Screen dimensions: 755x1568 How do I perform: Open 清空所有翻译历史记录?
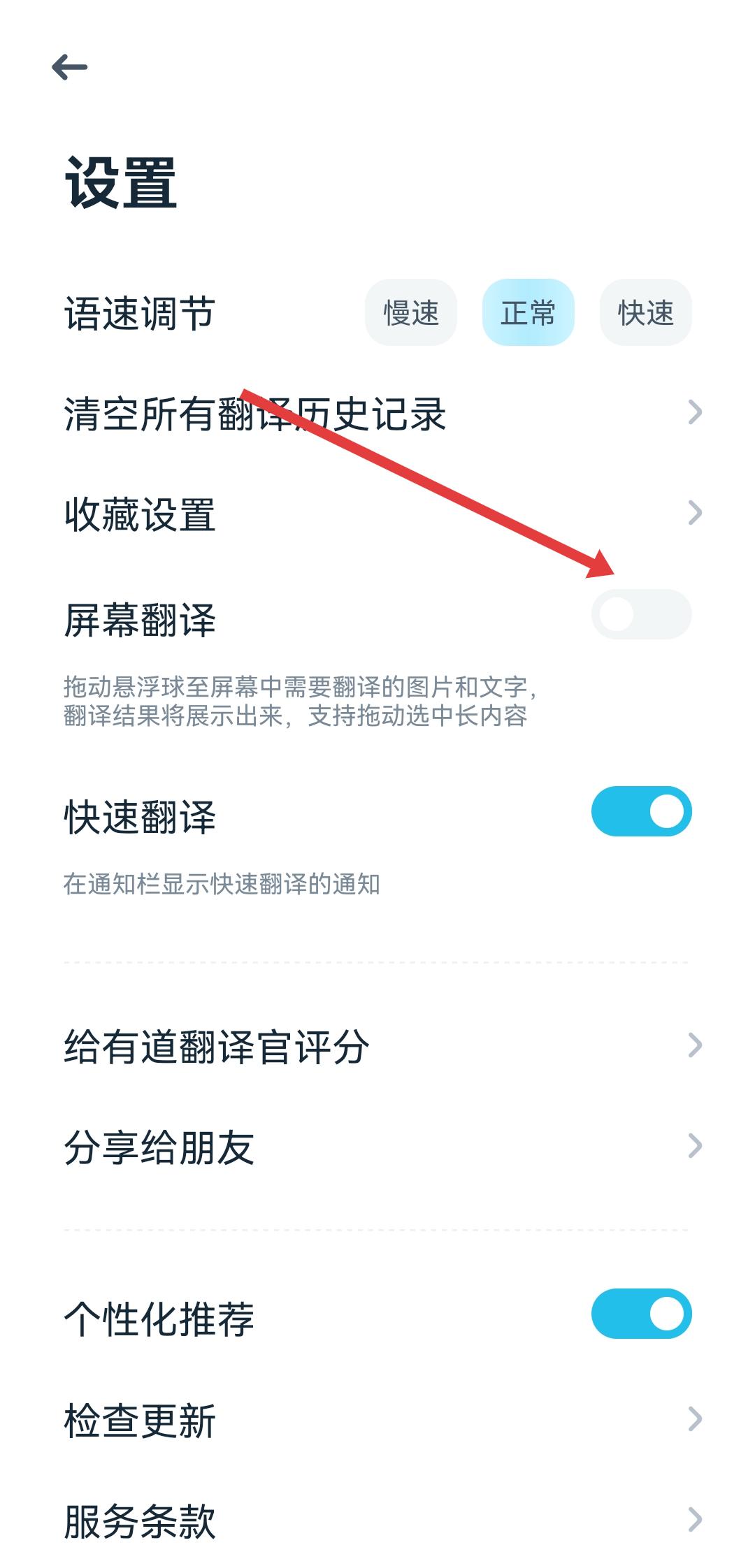(x=377, y=413)
